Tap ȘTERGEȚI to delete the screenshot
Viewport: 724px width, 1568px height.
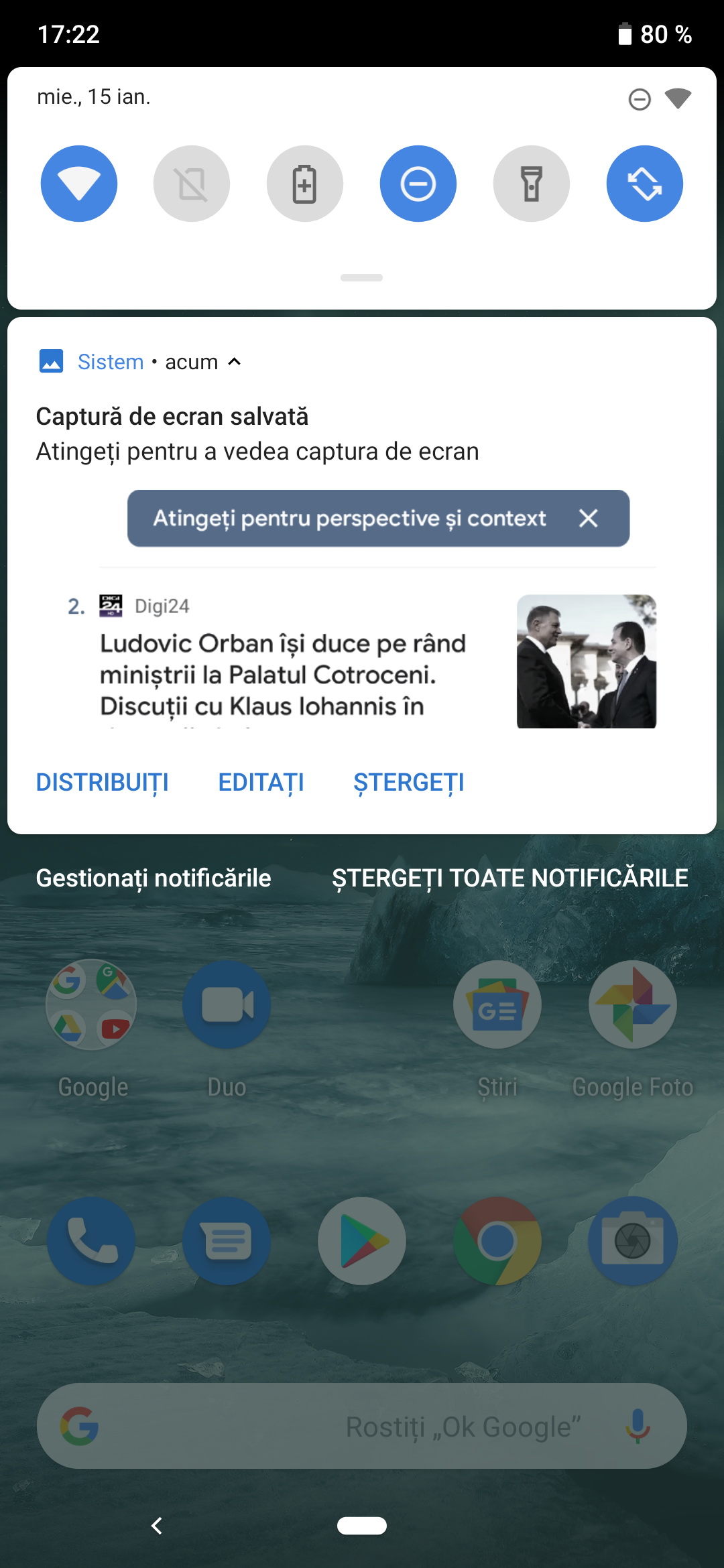pyautogui.click(x=409, y=782)
